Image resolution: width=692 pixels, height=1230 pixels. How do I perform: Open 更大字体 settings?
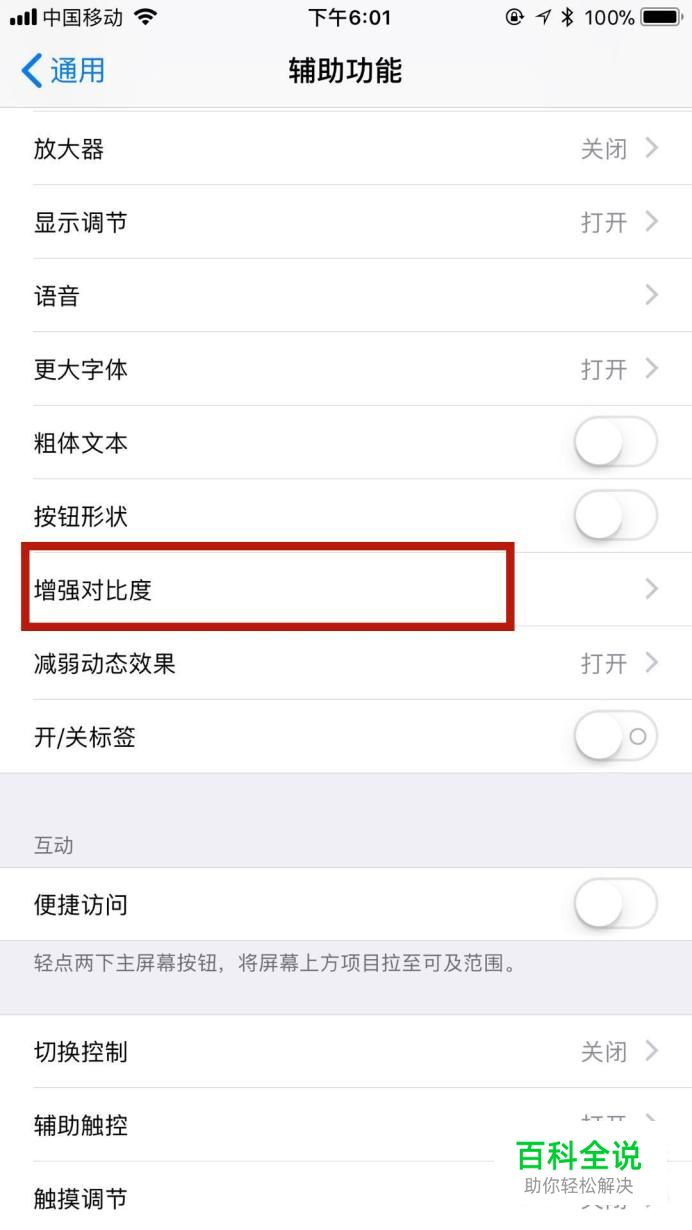346,369
